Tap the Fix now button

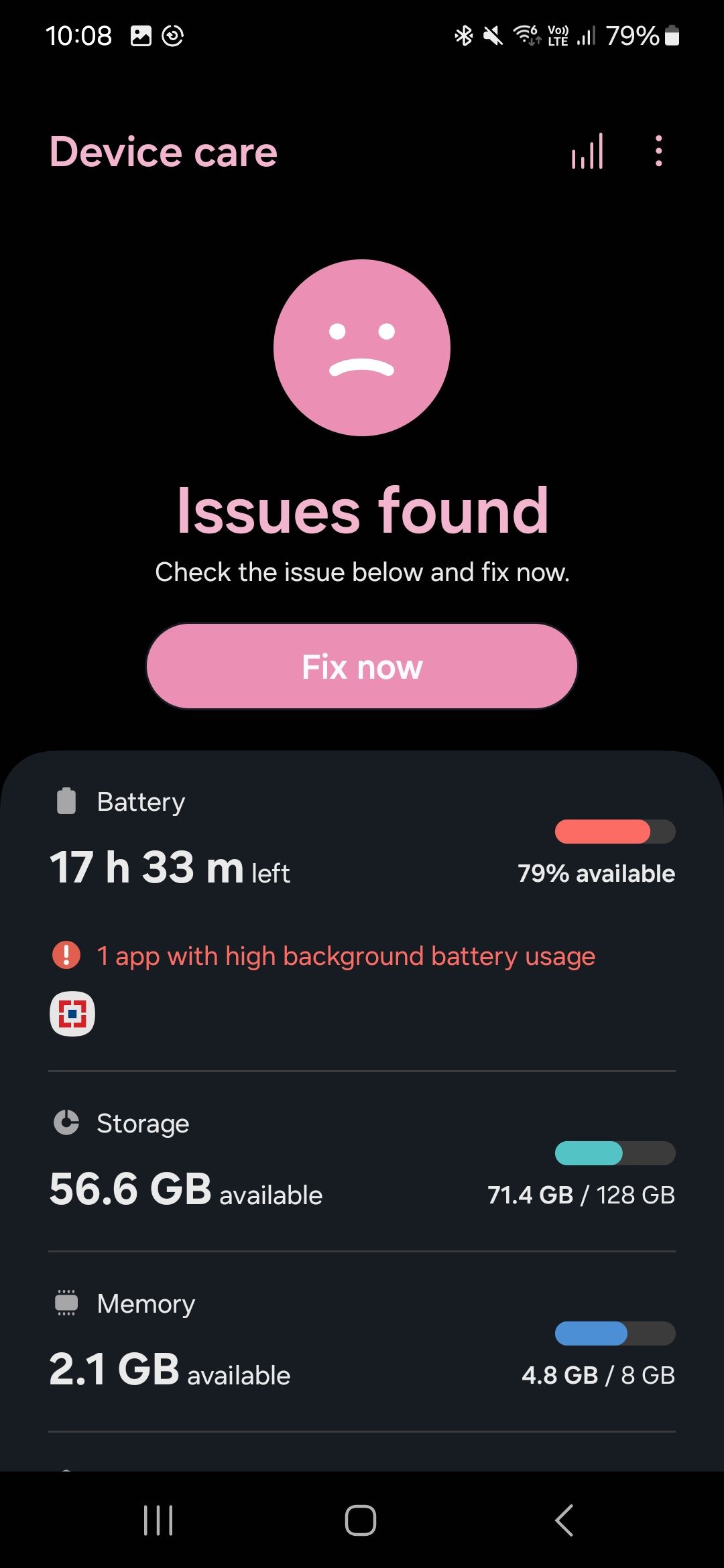[362, 666]
